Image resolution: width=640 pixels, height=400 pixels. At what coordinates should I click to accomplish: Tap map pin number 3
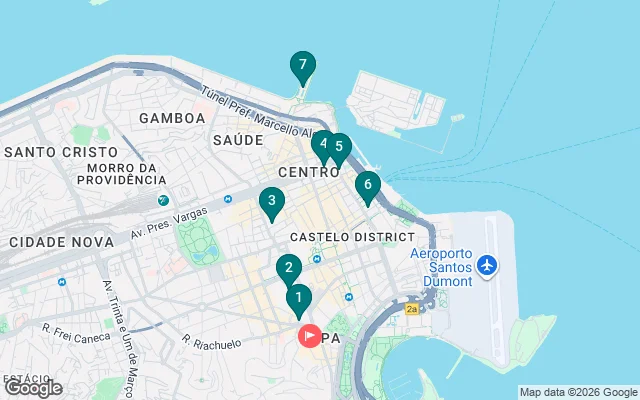(x=271, y=201)
